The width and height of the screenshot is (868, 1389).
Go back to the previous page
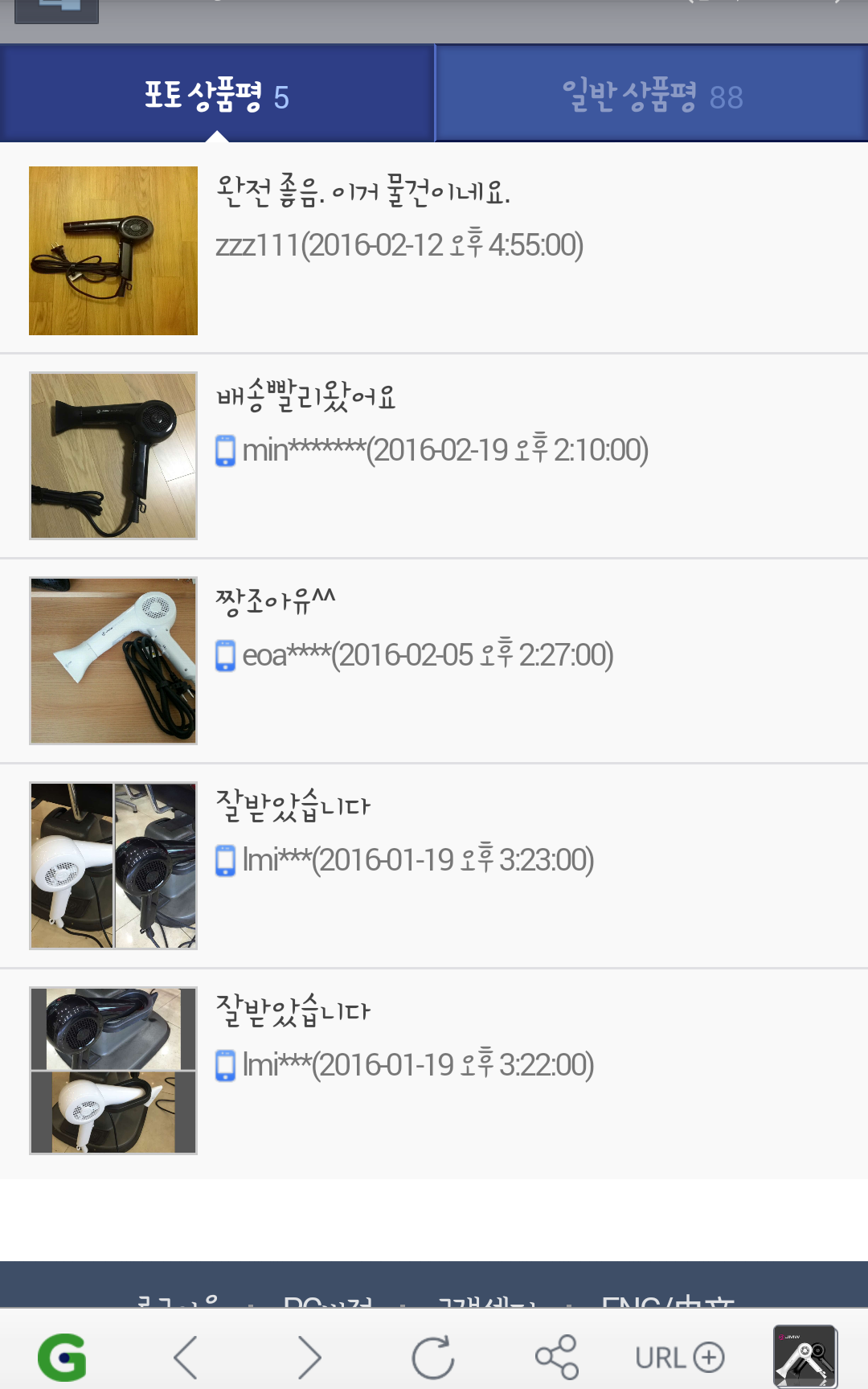186,1358
